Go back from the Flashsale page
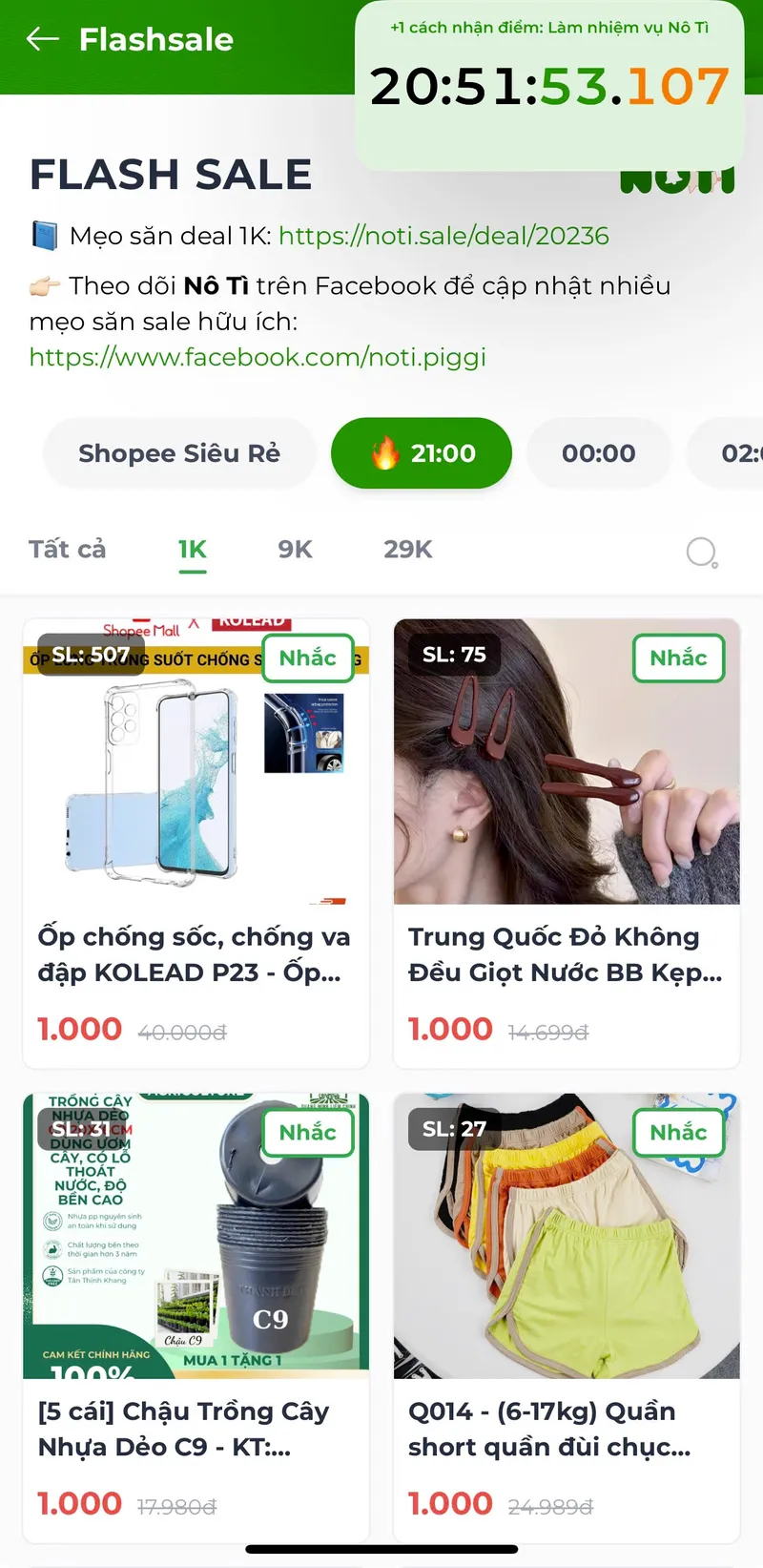Image resolution: width=763 pixels, height=1568 pixels. [x=43, y=39]
